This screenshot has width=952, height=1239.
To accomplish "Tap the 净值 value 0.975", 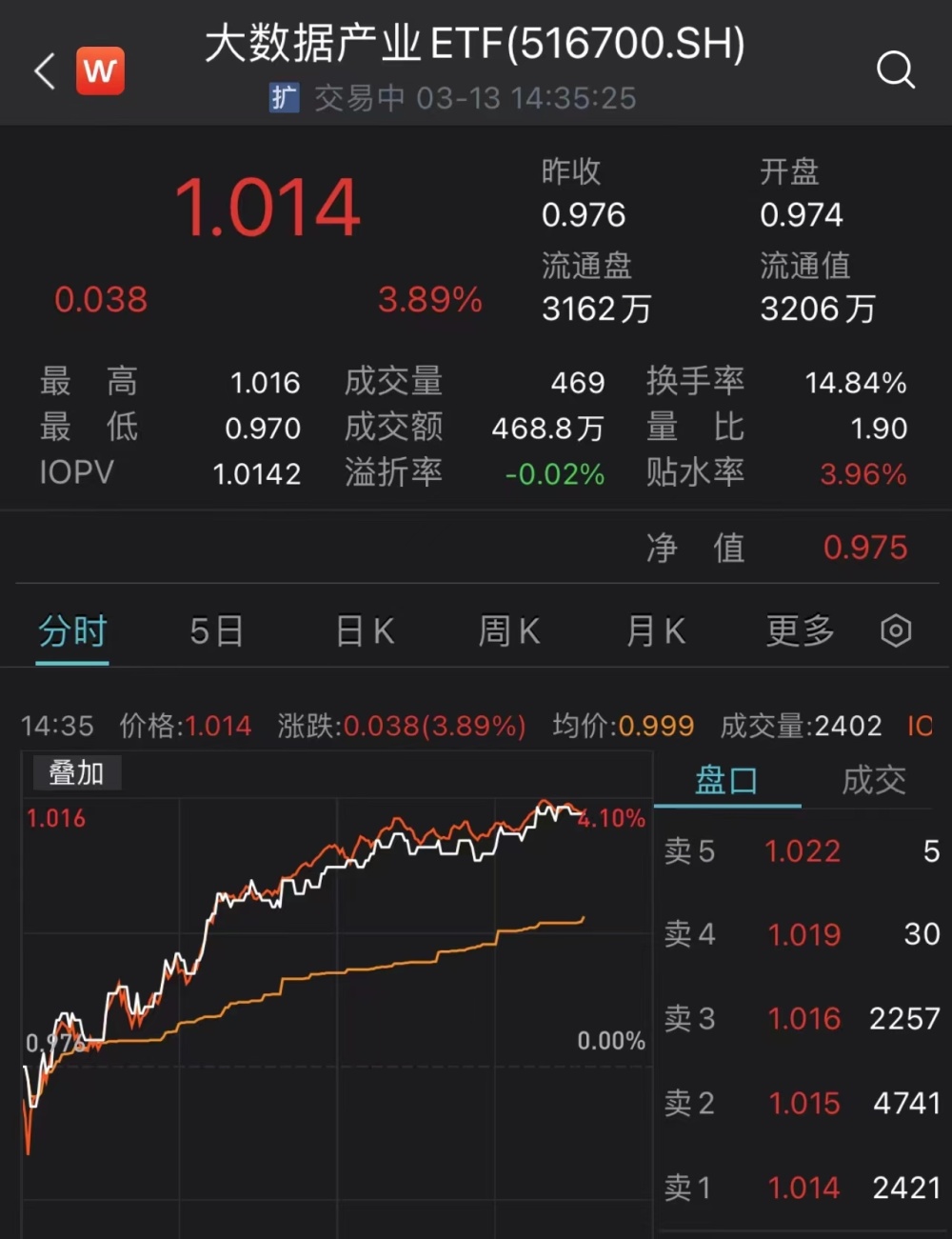I will tap(864, 548).
